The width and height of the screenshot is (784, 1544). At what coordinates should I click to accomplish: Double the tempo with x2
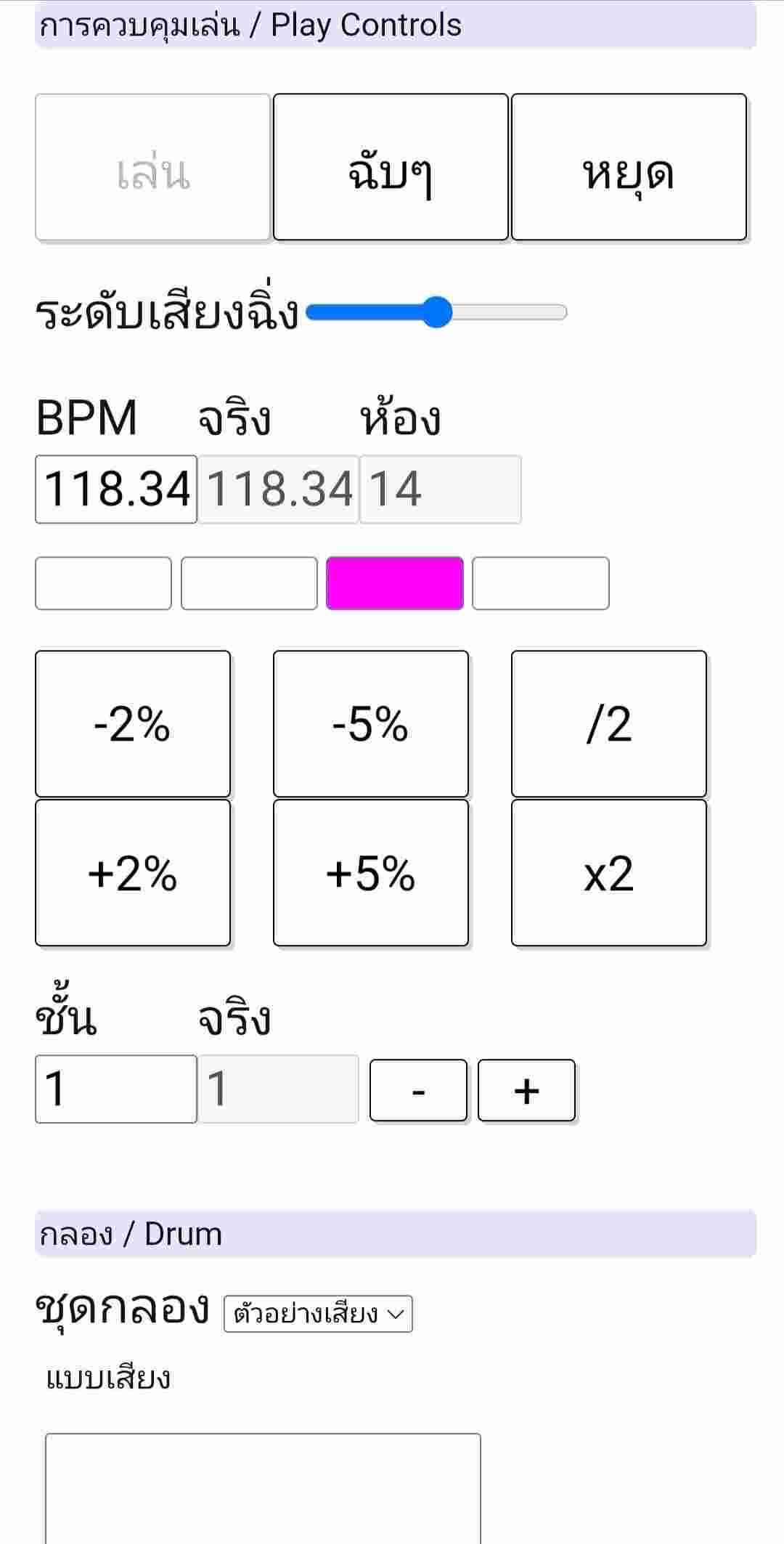click(x=609, y=873)
